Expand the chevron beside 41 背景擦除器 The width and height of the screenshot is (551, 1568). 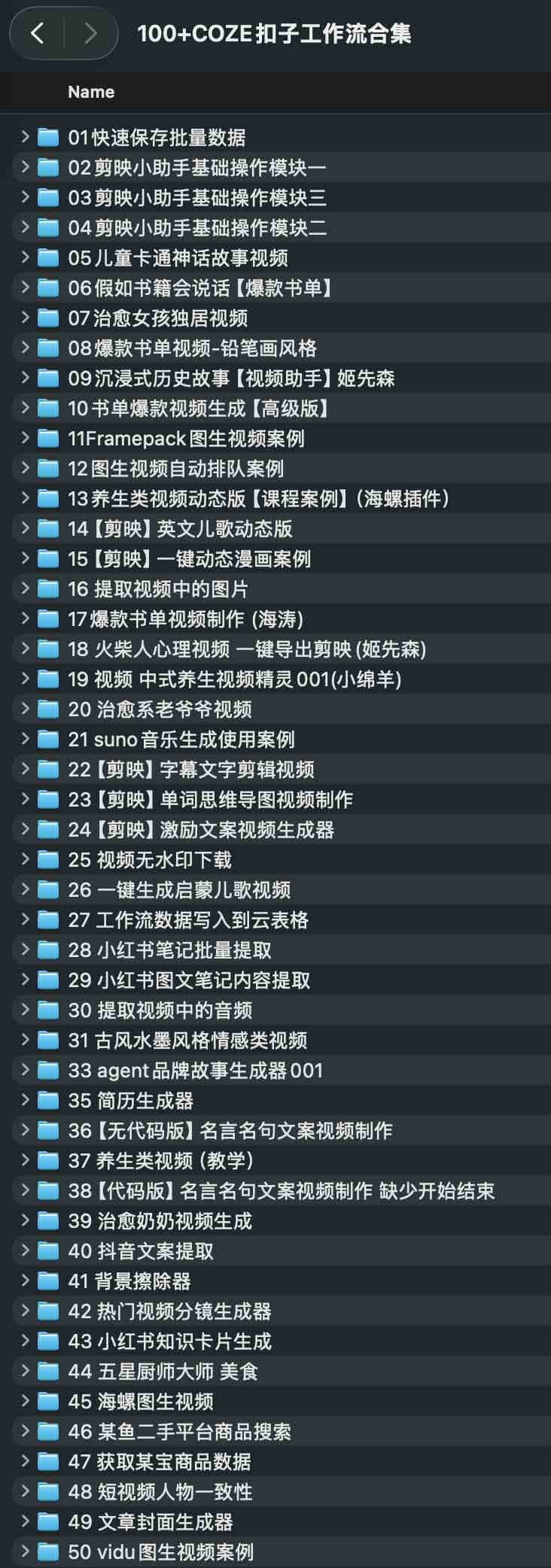coord(25,1280)
